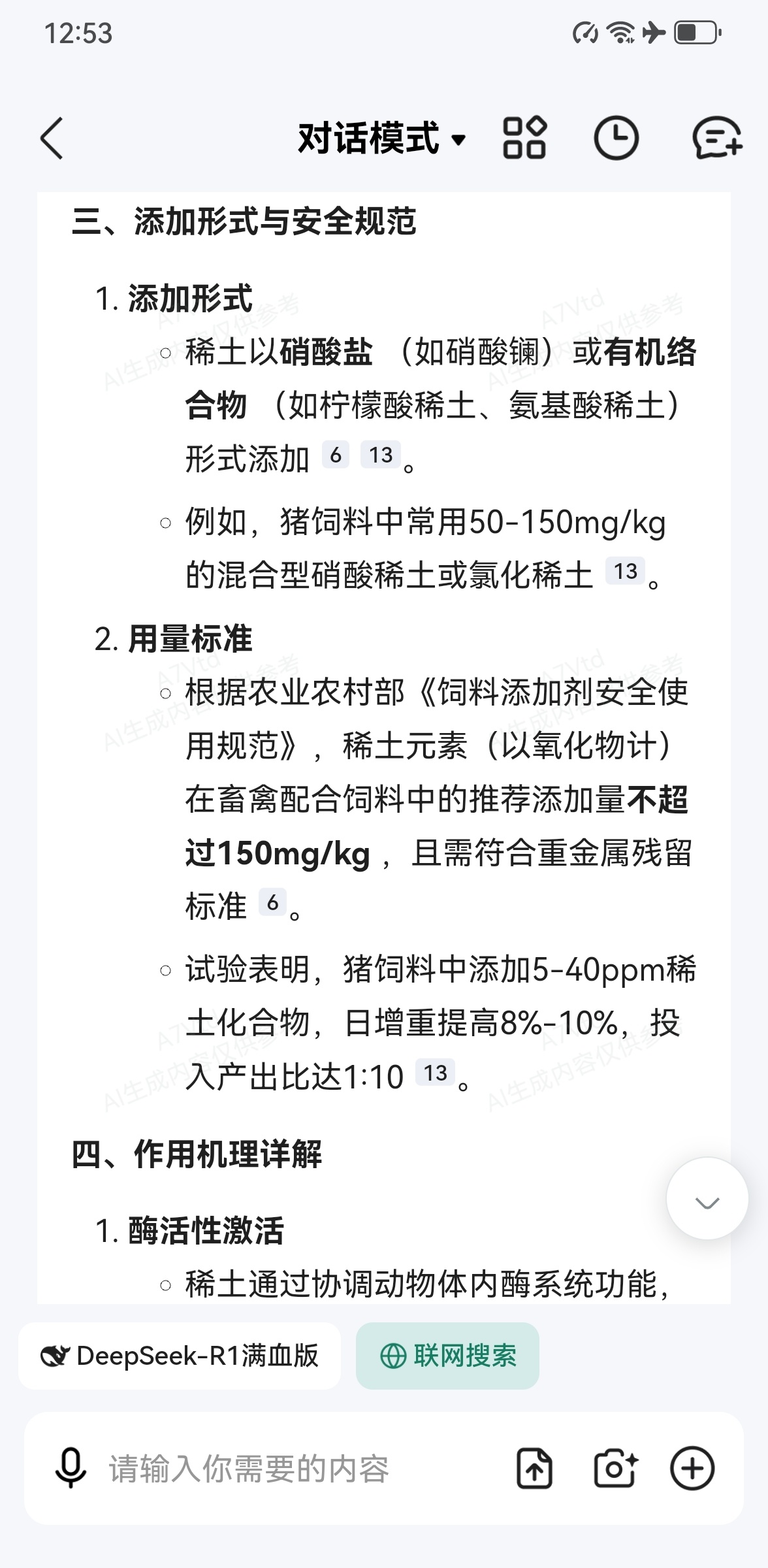Open the plus more options button
Screen dimensions: 768x1568
pyautogui.click(x=692, y=1469)
